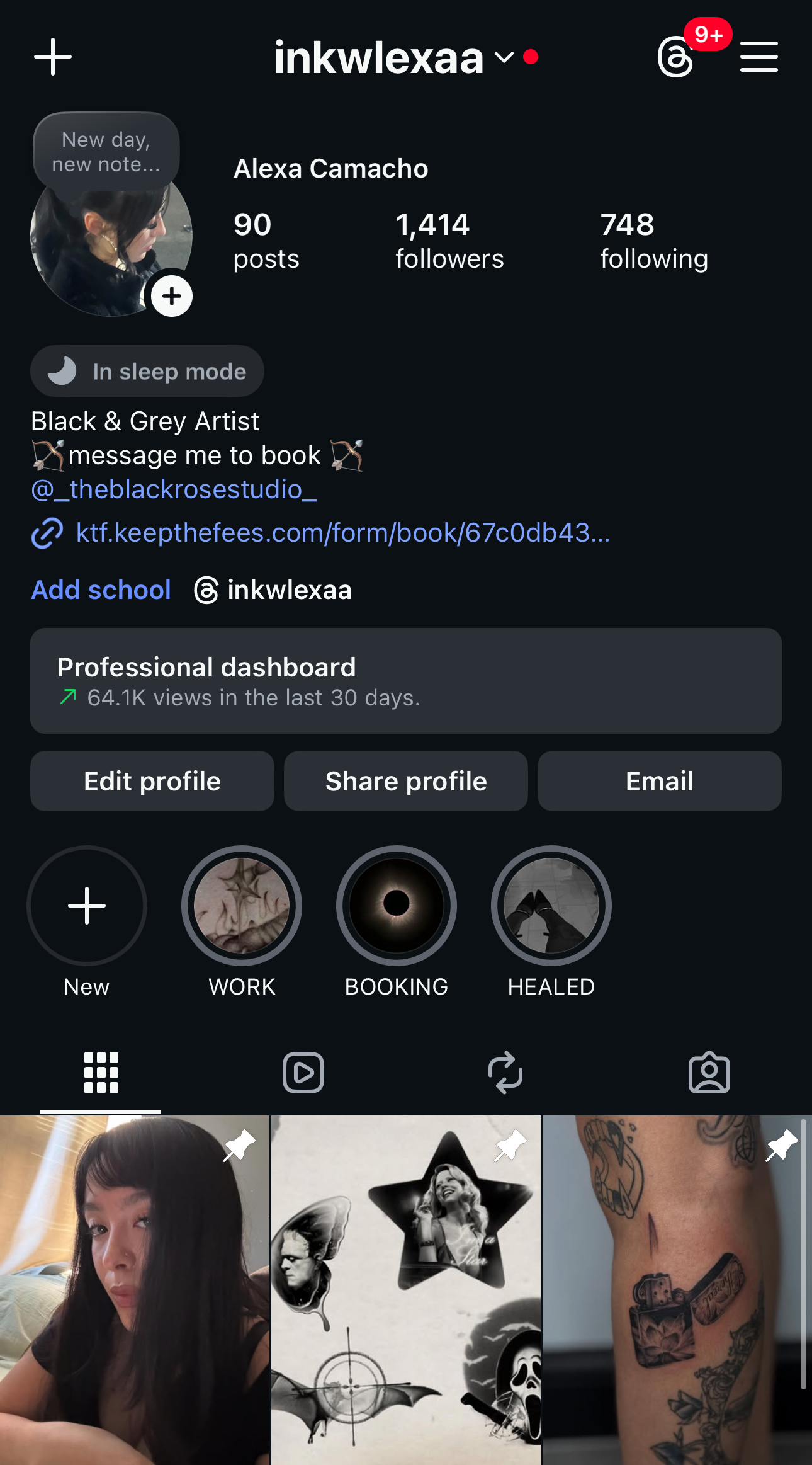Switch to the Reels tab

click(303, 1072)
